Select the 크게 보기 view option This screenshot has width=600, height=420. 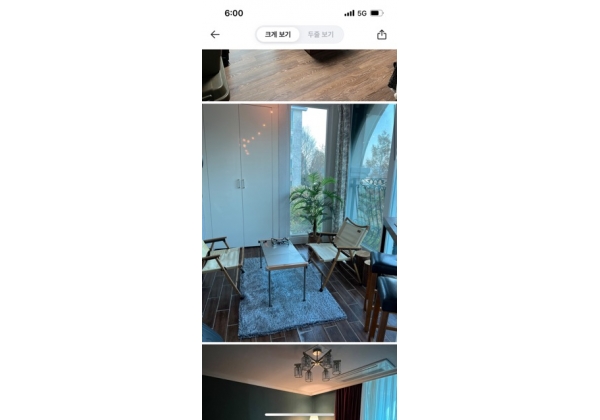click(x=278, y=35)
